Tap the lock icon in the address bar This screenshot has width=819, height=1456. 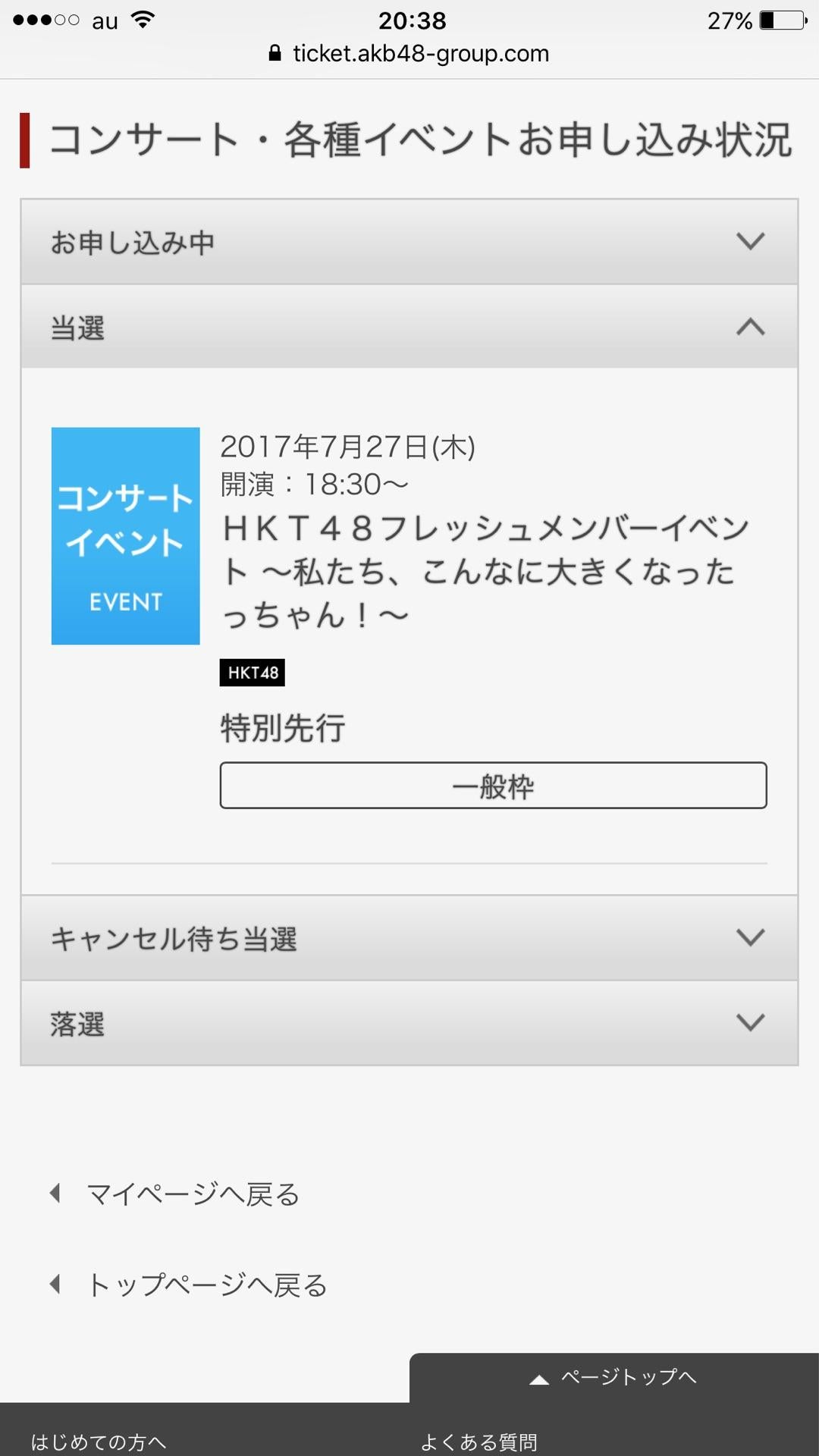pyautogui.click(x=275, y=53)
